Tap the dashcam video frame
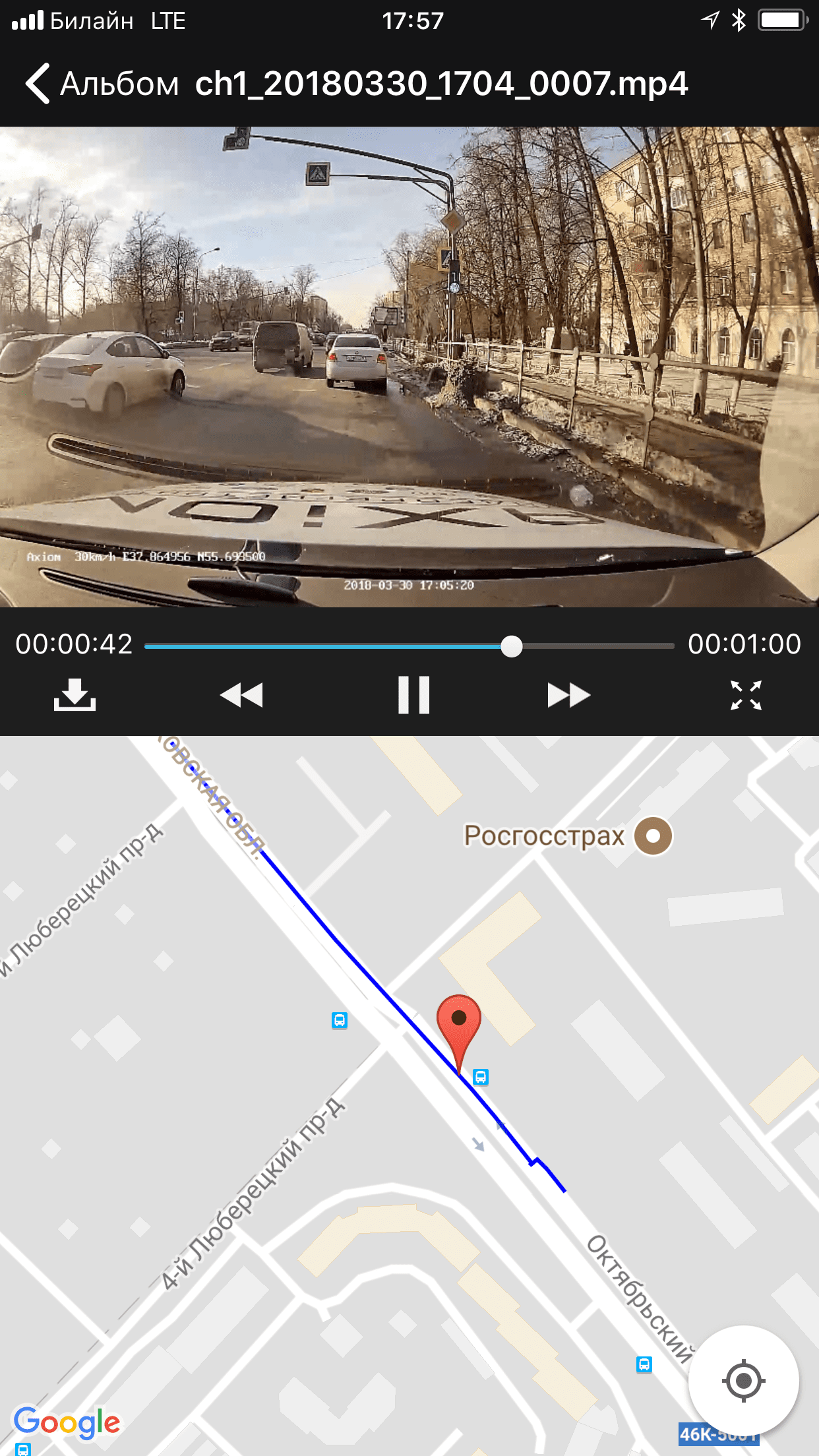The image size is (819, 1456). click(x=409, y=366)
